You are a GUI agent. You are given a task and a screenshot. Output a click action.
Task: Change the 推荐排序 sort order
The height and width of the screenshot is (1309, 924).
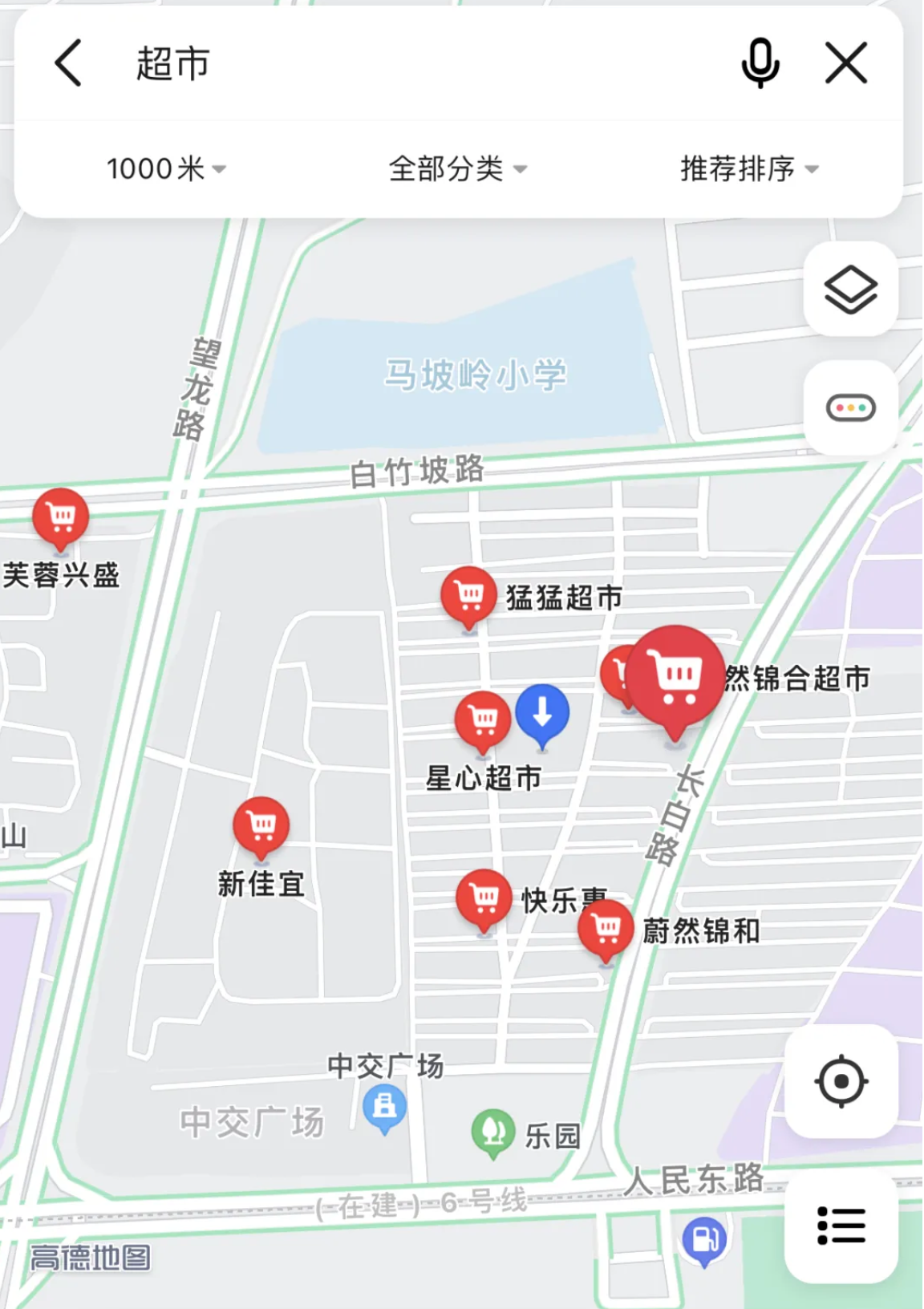click(749, 169)
